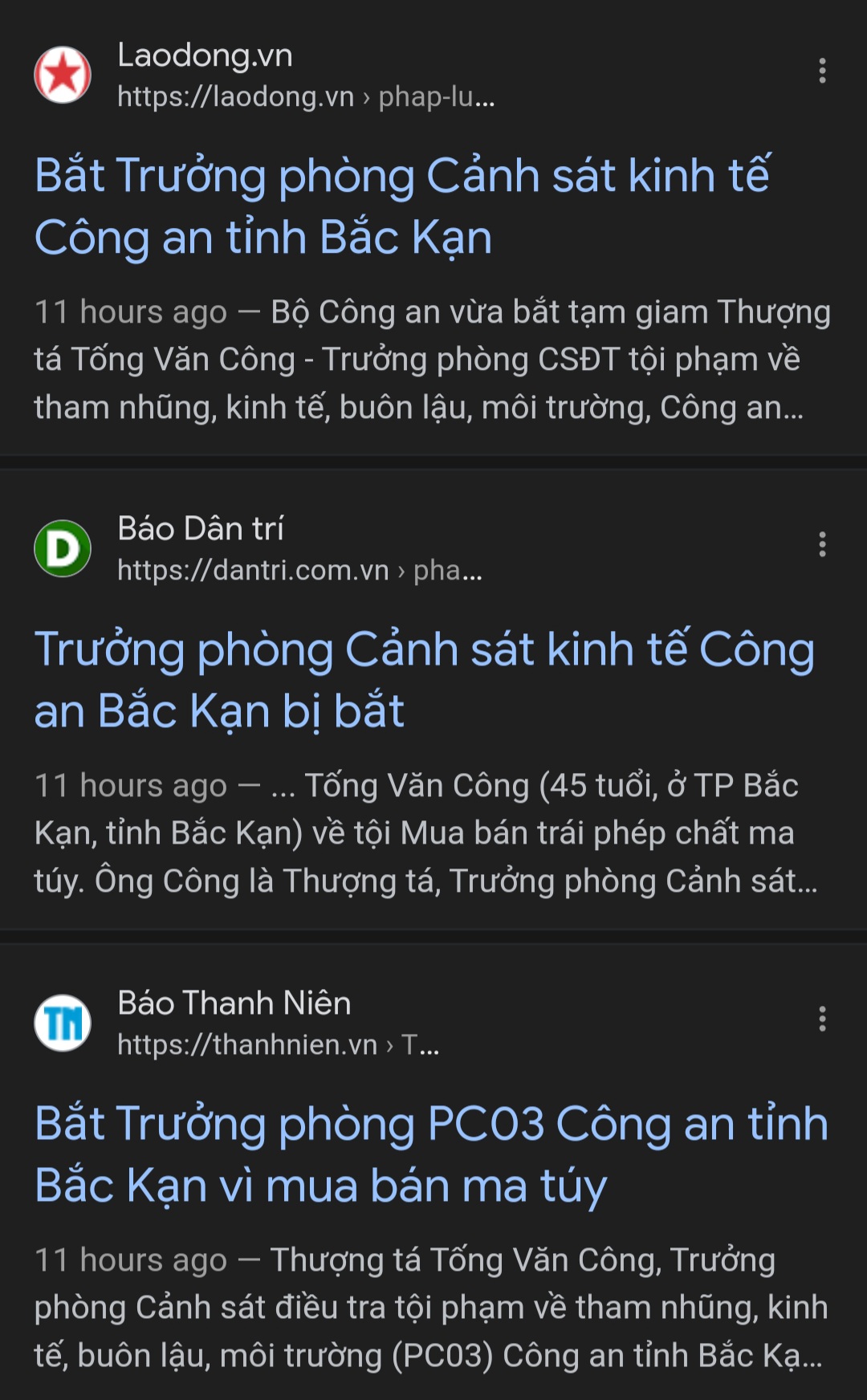Viewport: 867px width, 1400px height.
Task: Open headline "Bắt Trưởng phòng PC03 Công an tỉnh Bắc Kạn"
Action: coord(431,1154)
